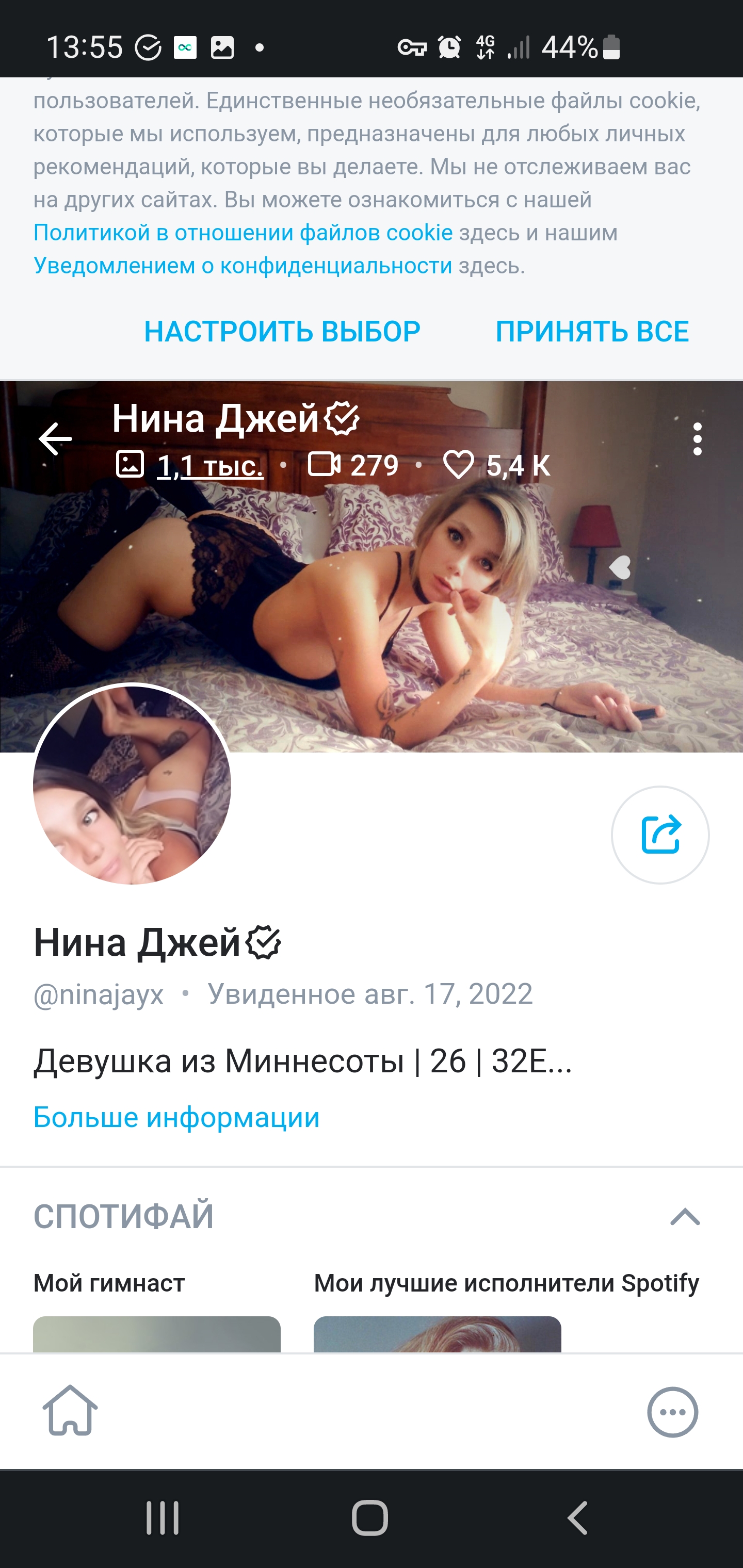Open the Политикой в отношении файлов cookie link
Viewport: 743px width, 1568px height.
pos(243,233)
